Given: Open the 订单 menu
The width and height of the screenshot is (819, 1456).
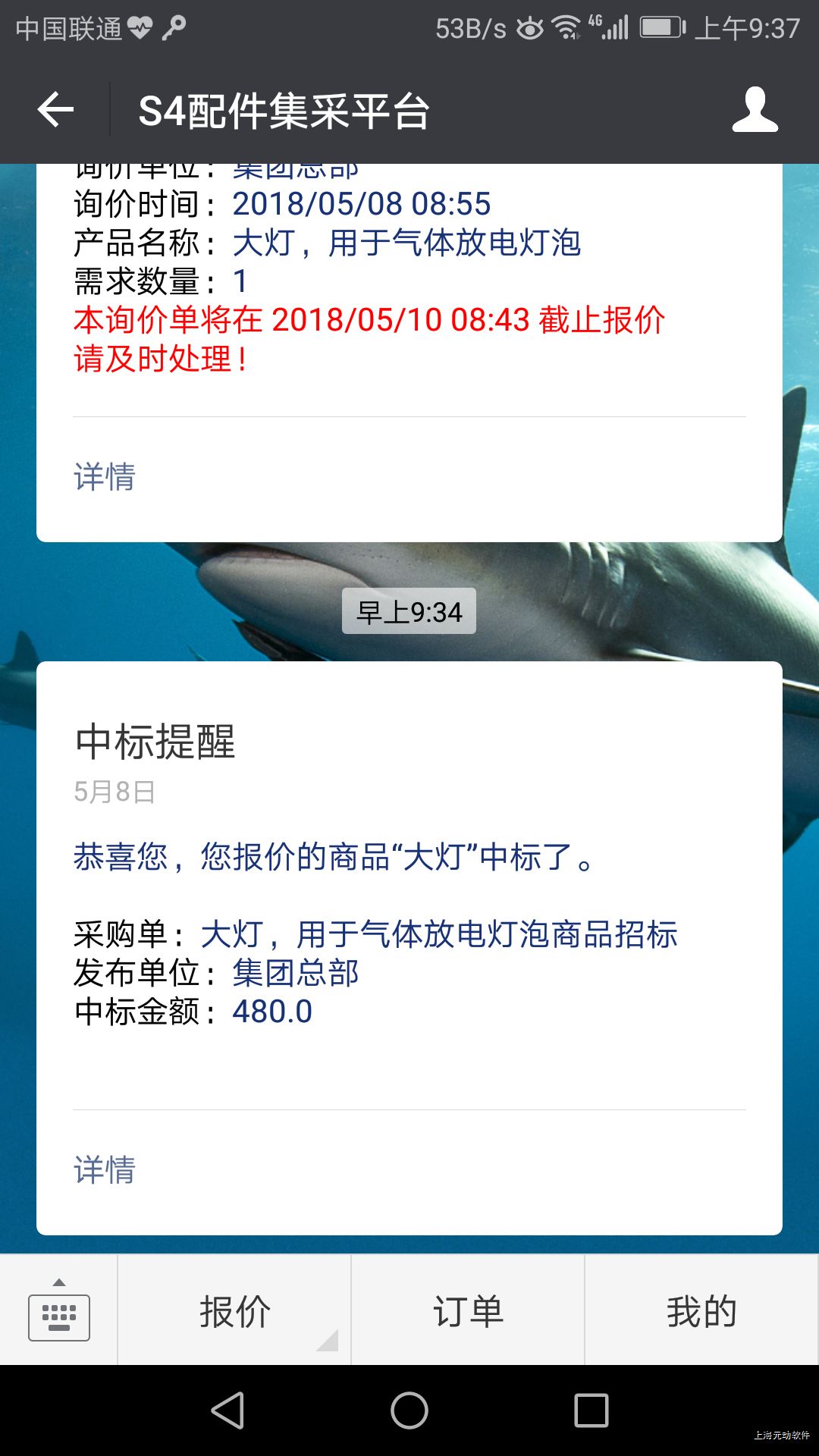Looking at the screenshot, I should click(x=468, y=1312).
